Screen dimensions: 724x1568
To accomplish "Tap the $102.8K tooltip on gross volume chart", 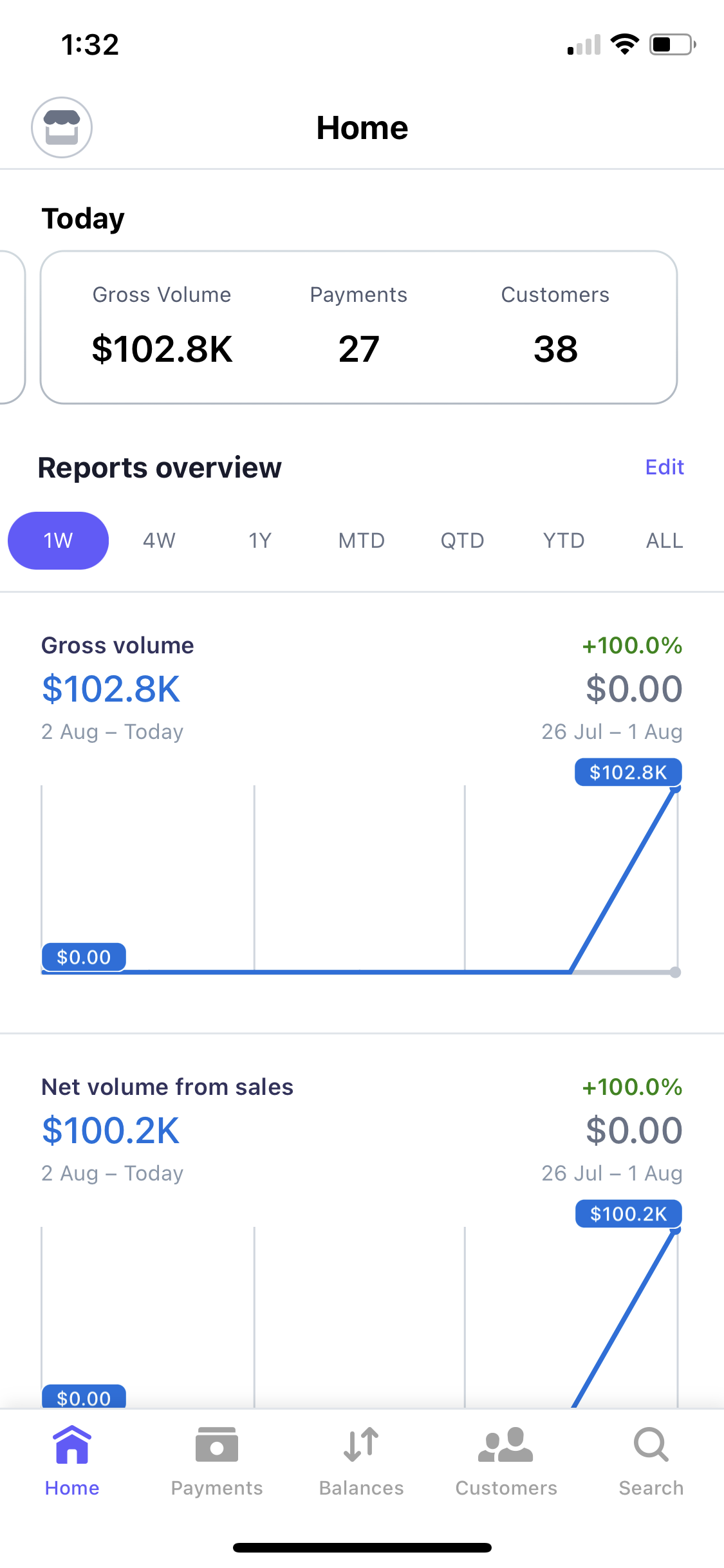I will point(627,772).
